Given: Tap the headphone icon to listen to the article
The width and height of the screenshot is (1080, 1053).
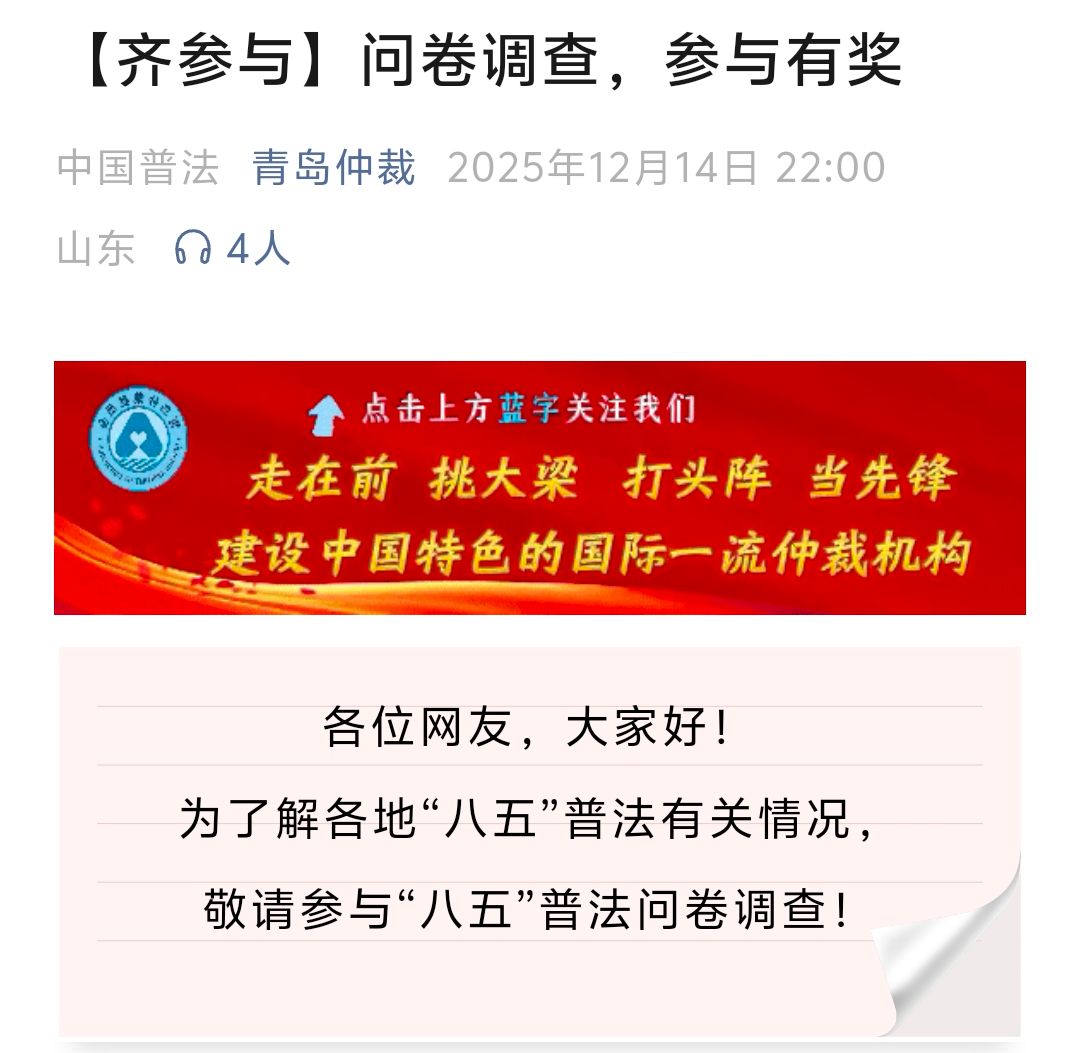Looking at the screenshot, I should tap(192, 247).
